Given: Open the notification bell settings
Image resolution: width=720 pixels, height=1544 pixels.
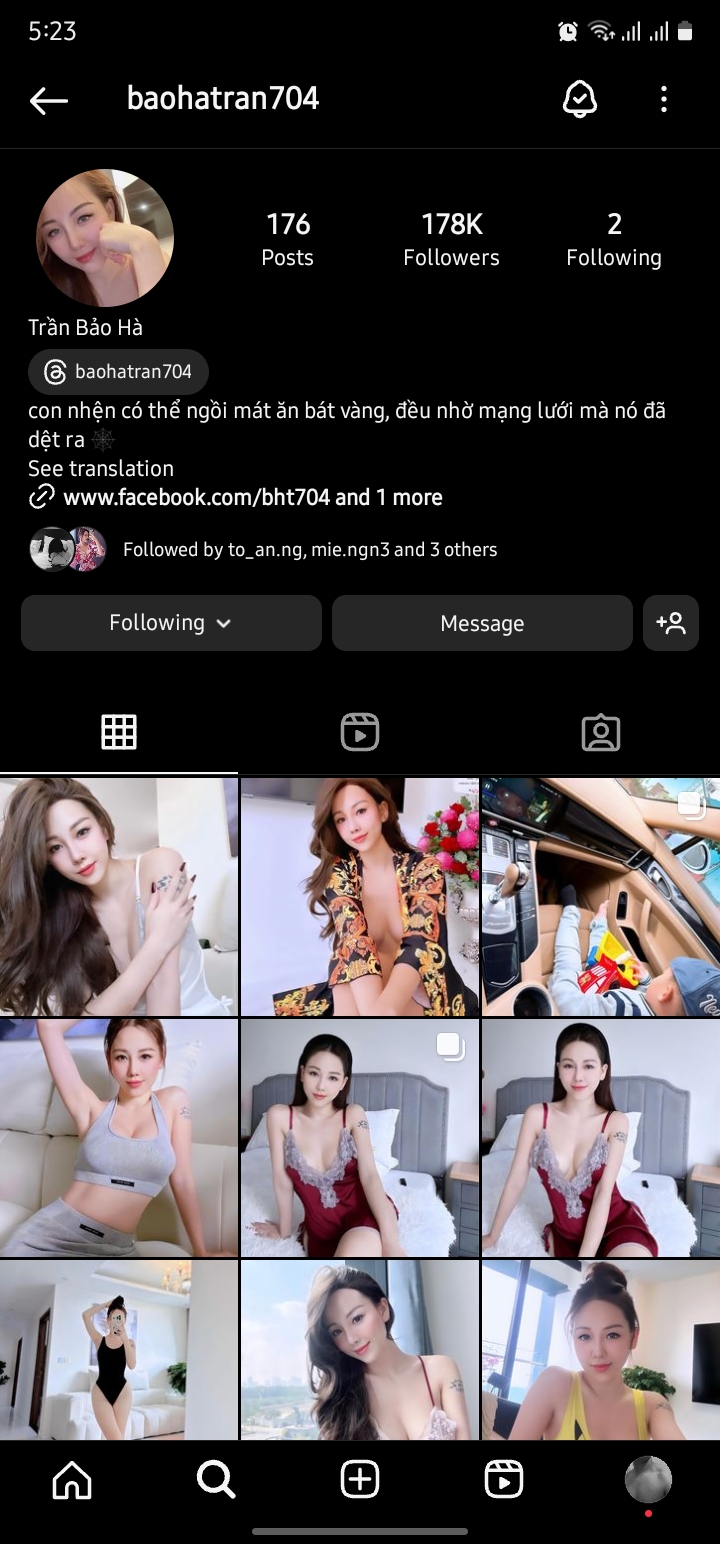Looking at the screenshot, I should coord(580,99).
